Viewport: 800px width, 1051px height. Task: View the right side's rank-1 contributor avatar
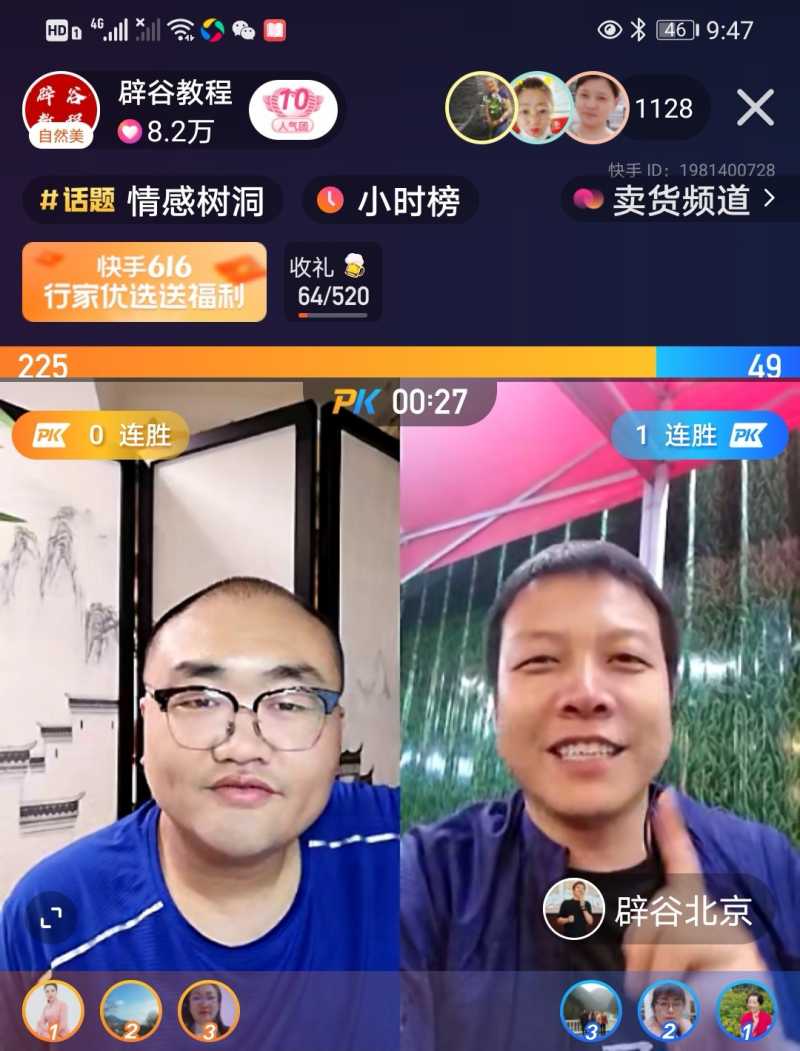click(x=746, y=1010)
